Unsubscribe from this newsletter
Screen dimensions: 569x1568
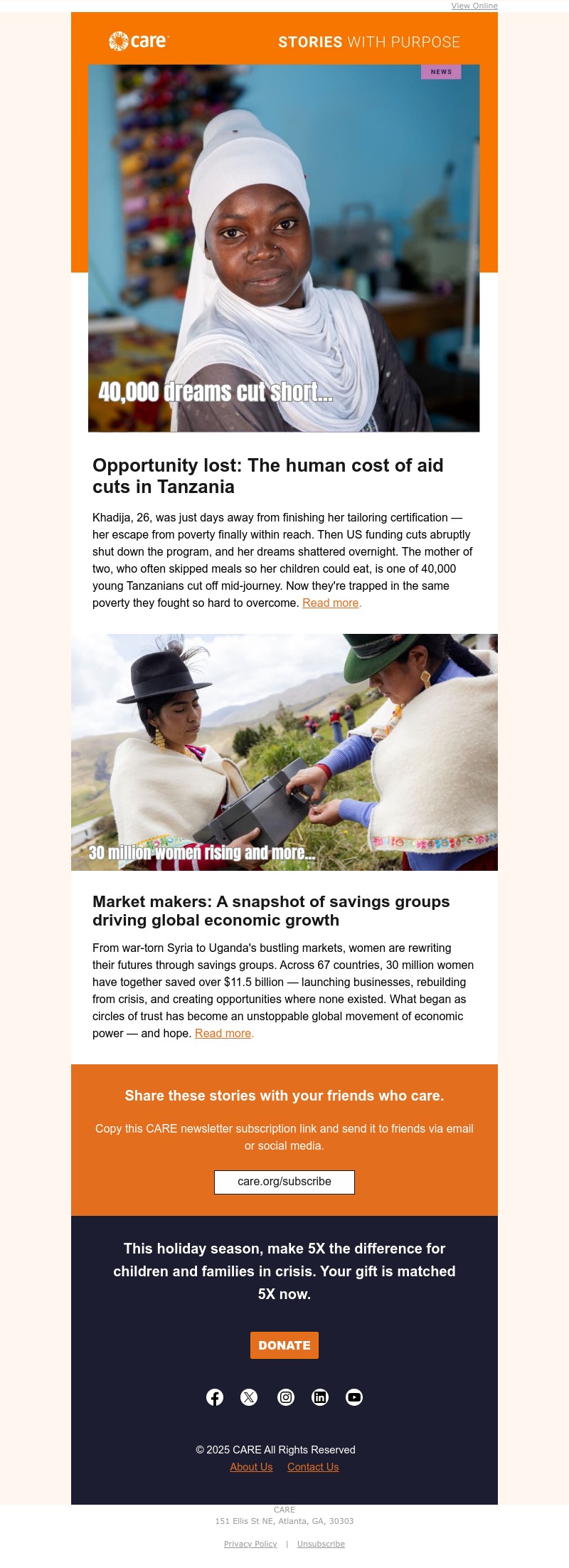pyautogui.click(x=321, y=1544)
